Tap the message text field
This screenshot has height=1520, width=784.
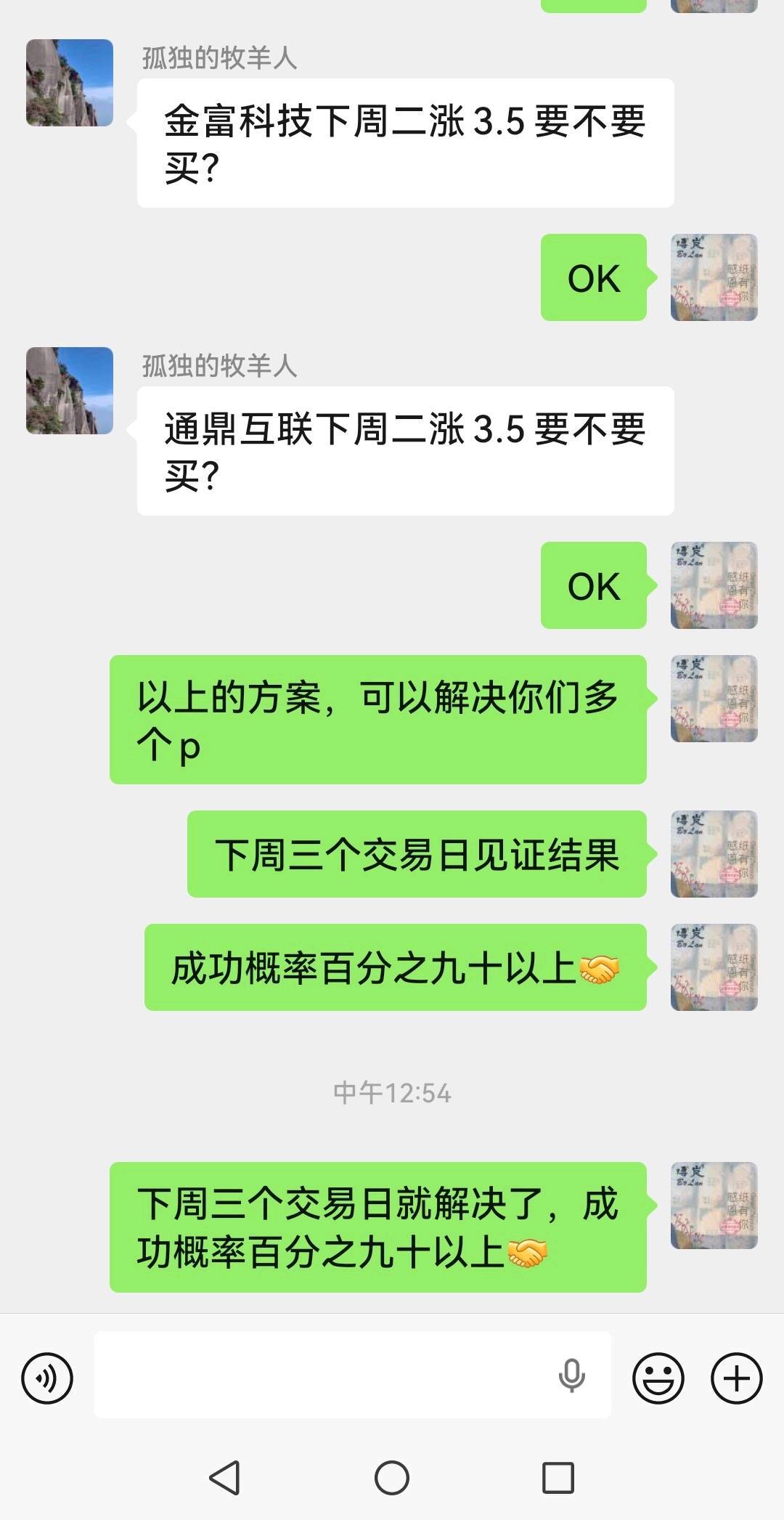pos(319,1375)
